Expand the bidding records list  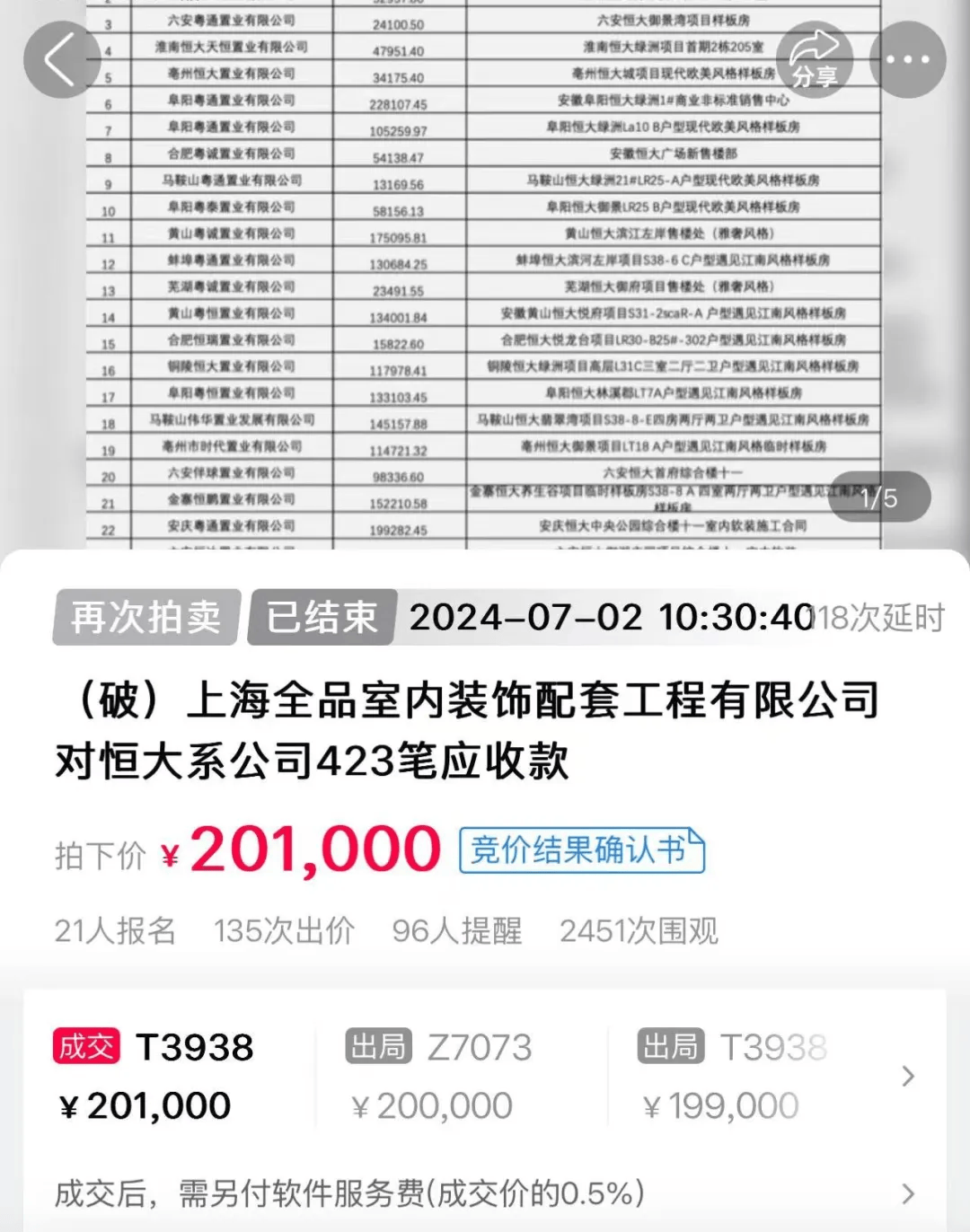(907, 1076)
